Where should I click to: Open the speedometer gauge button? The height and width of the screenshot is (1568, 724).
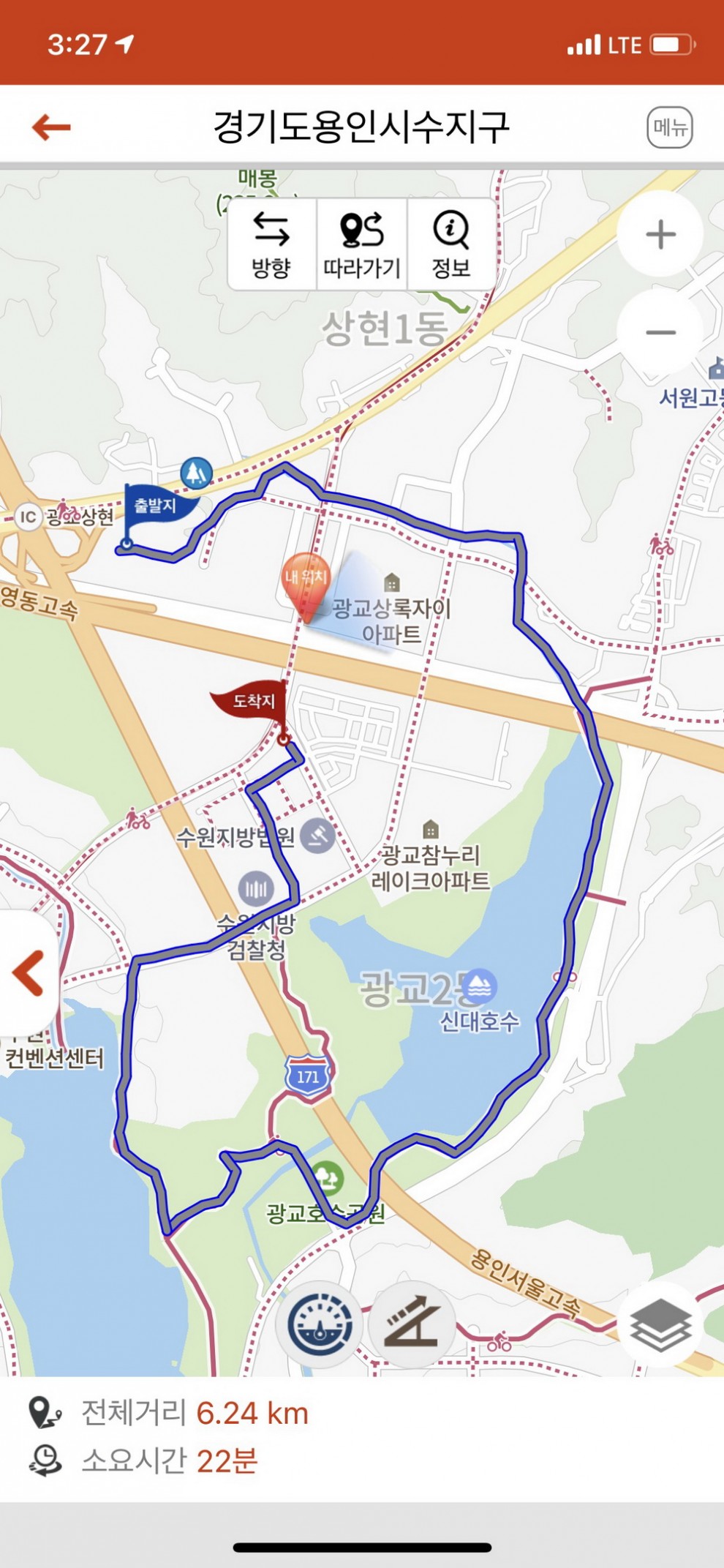320,1324
